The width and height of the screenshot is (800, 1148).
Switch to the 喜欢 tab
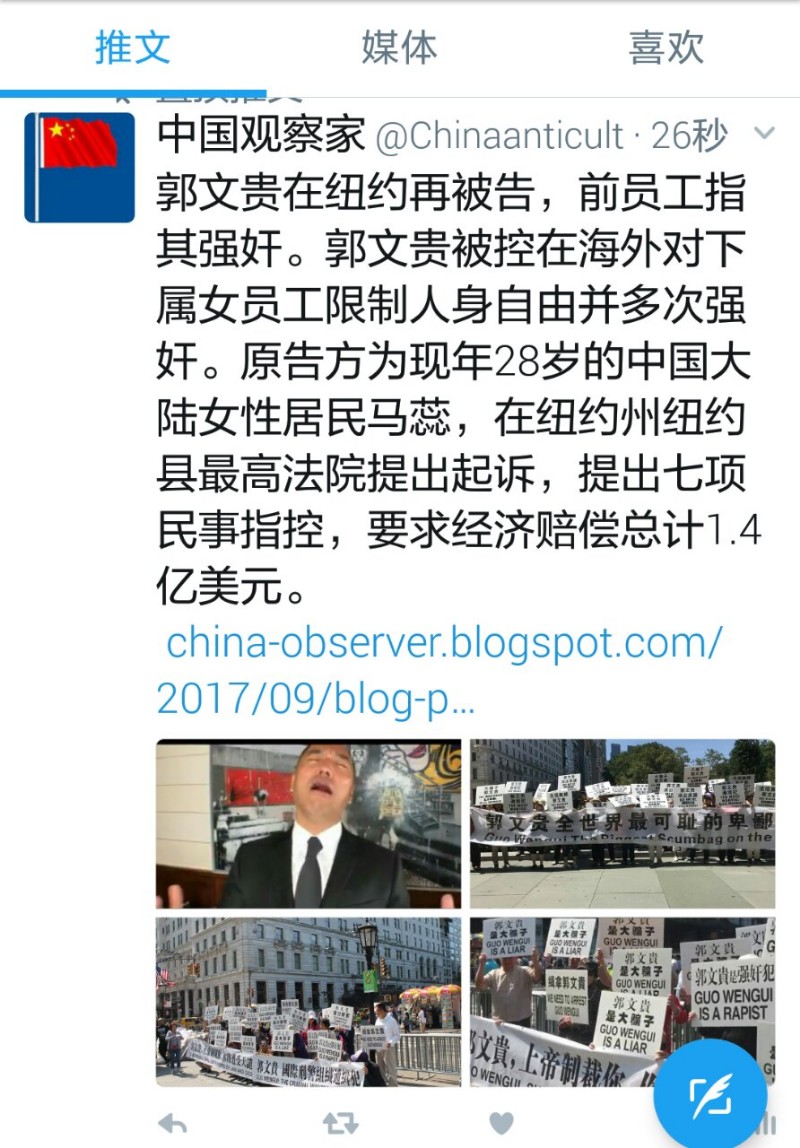tap(666, 47)
